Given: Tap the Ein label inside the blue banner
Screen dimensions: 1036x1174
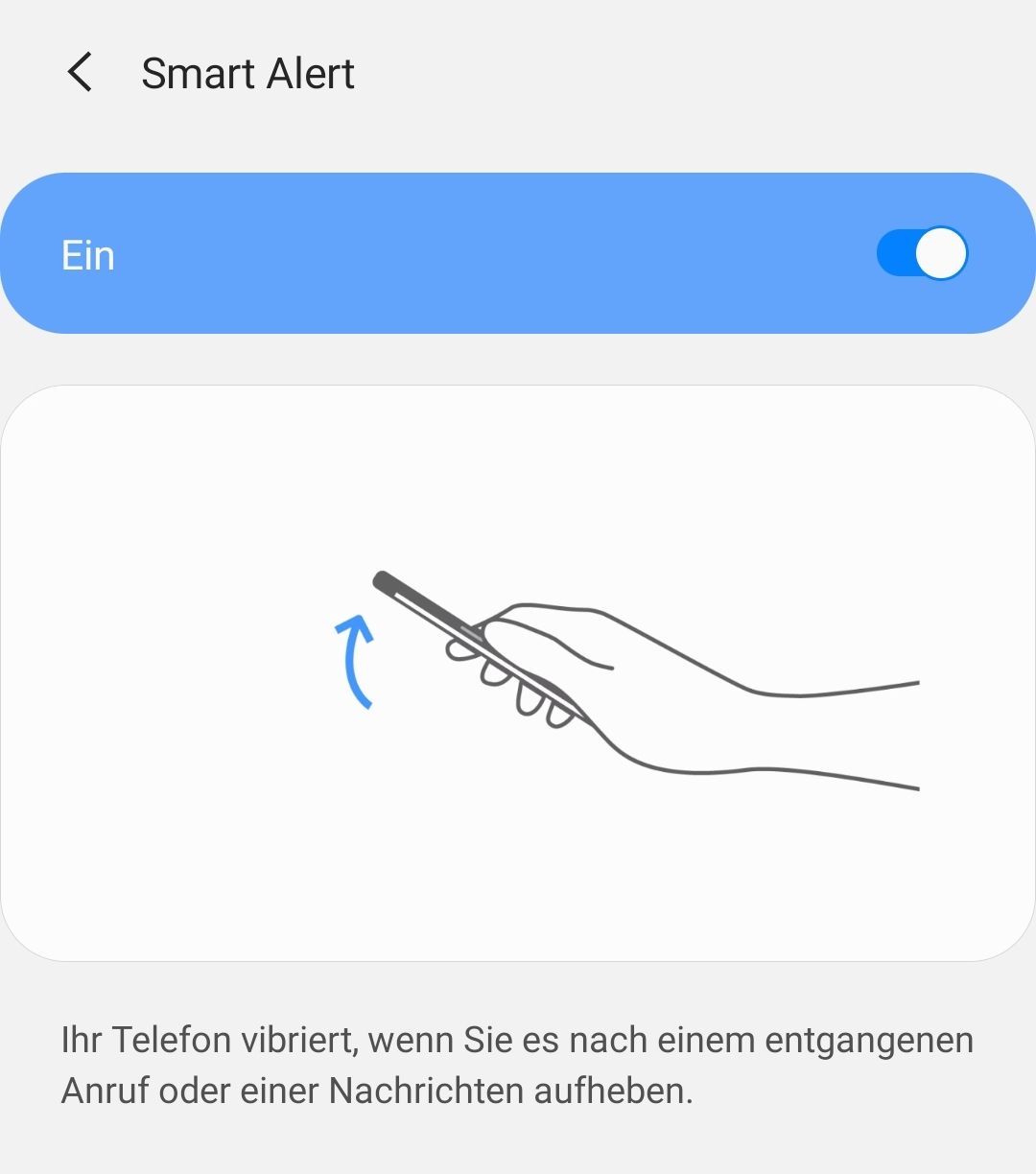Looking at the screenshot, I should 88,253.
